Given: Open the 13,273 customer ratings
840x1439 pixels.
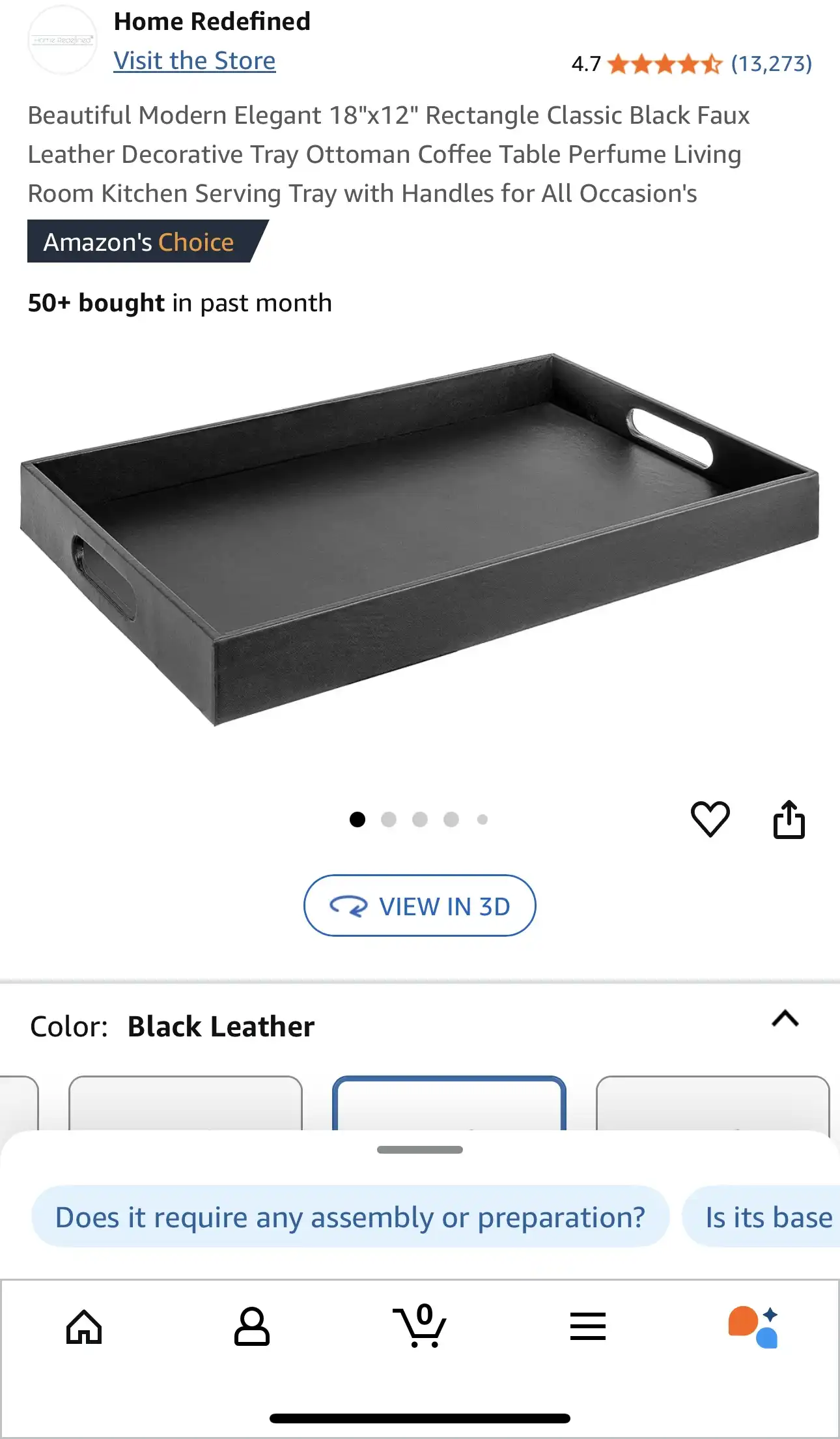Looking at the screenshot, I should (771, 64).
